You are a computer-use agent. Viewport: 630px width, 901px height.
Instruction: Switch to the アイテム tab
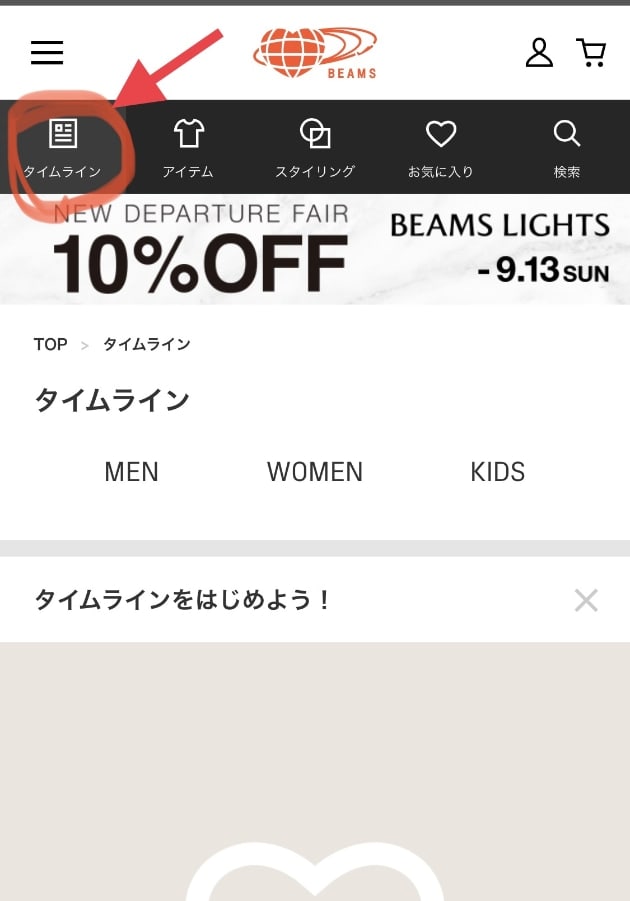(x=188, y=148)
